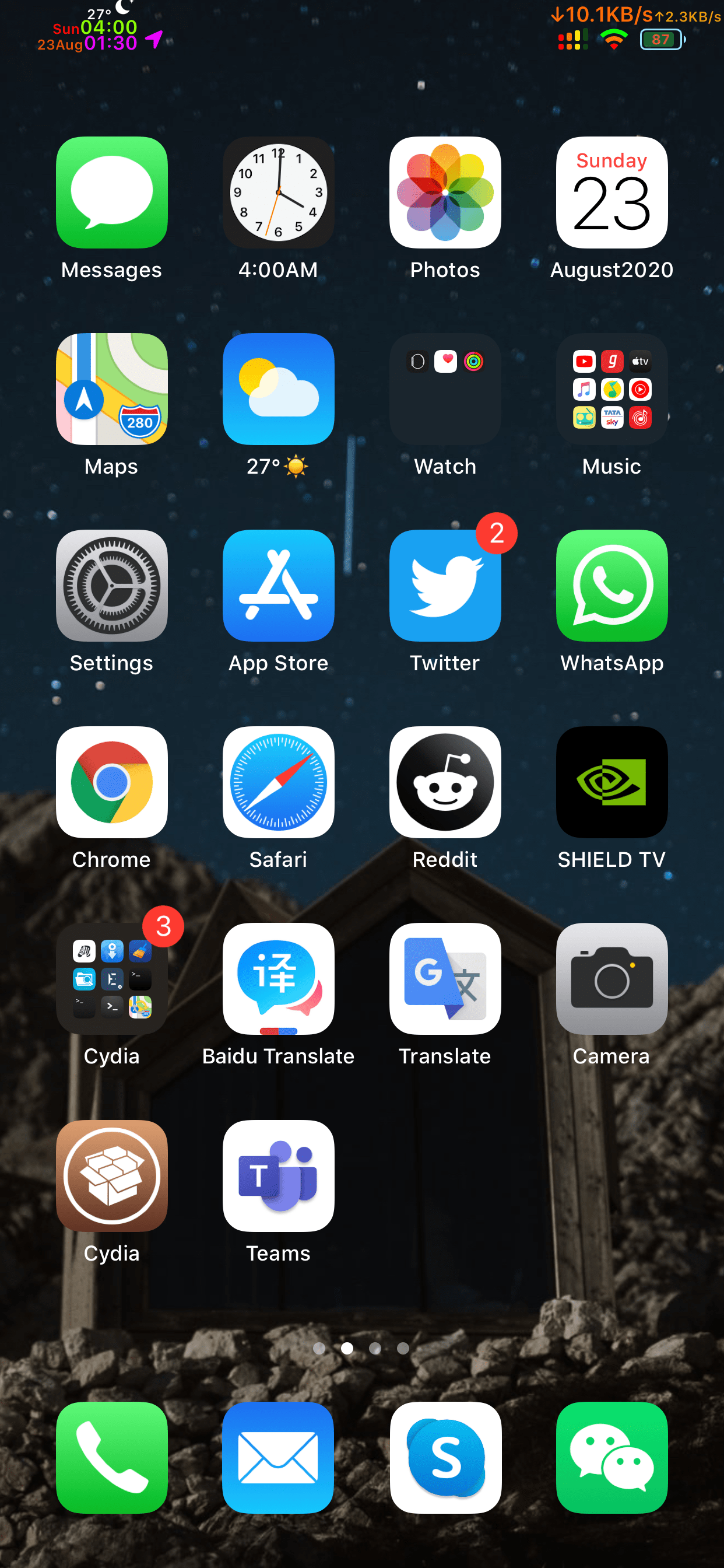This screenshot has width=724, height=1568.
Task: Open the Calendar showing Sunday 23
Action: click(611, 192)
